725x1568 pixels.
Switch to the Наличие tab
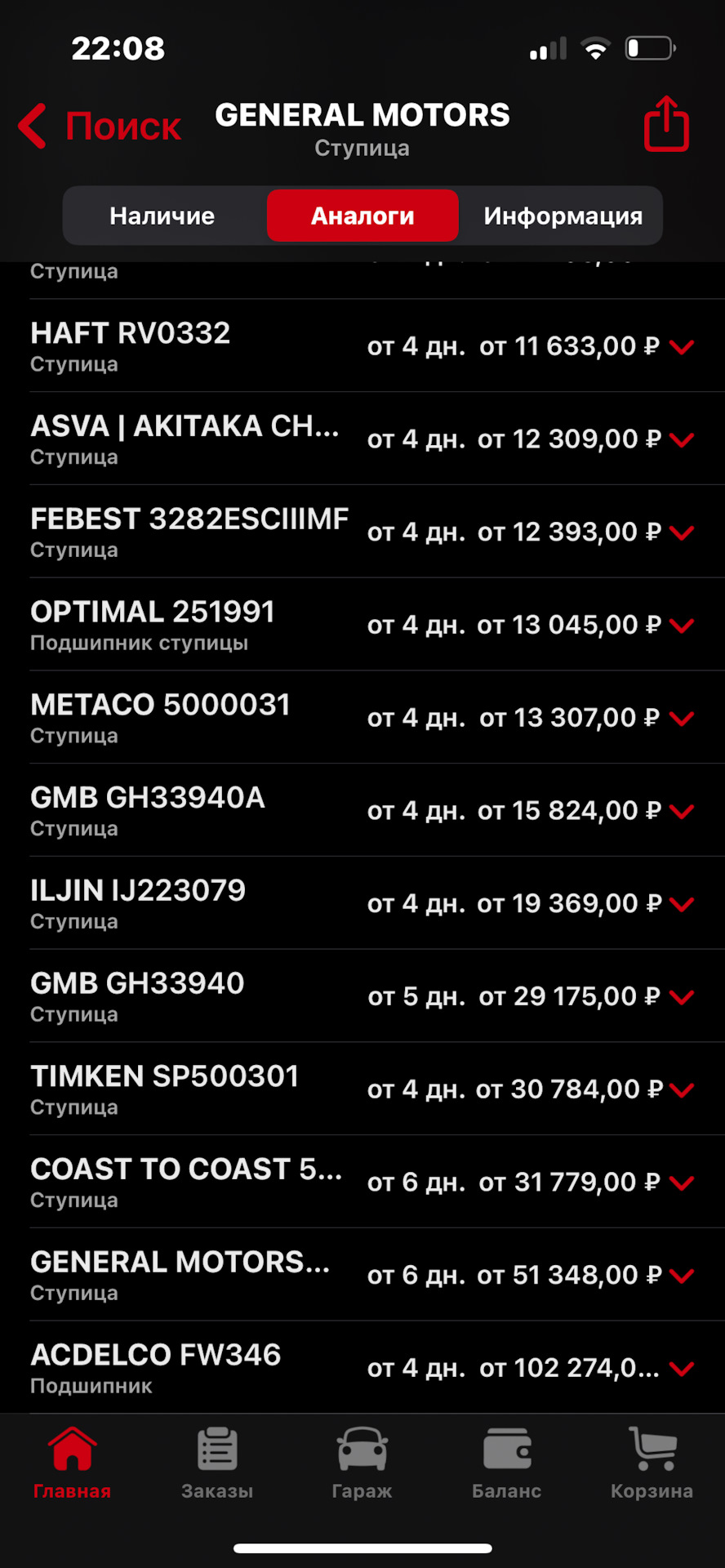coord(162,216)
